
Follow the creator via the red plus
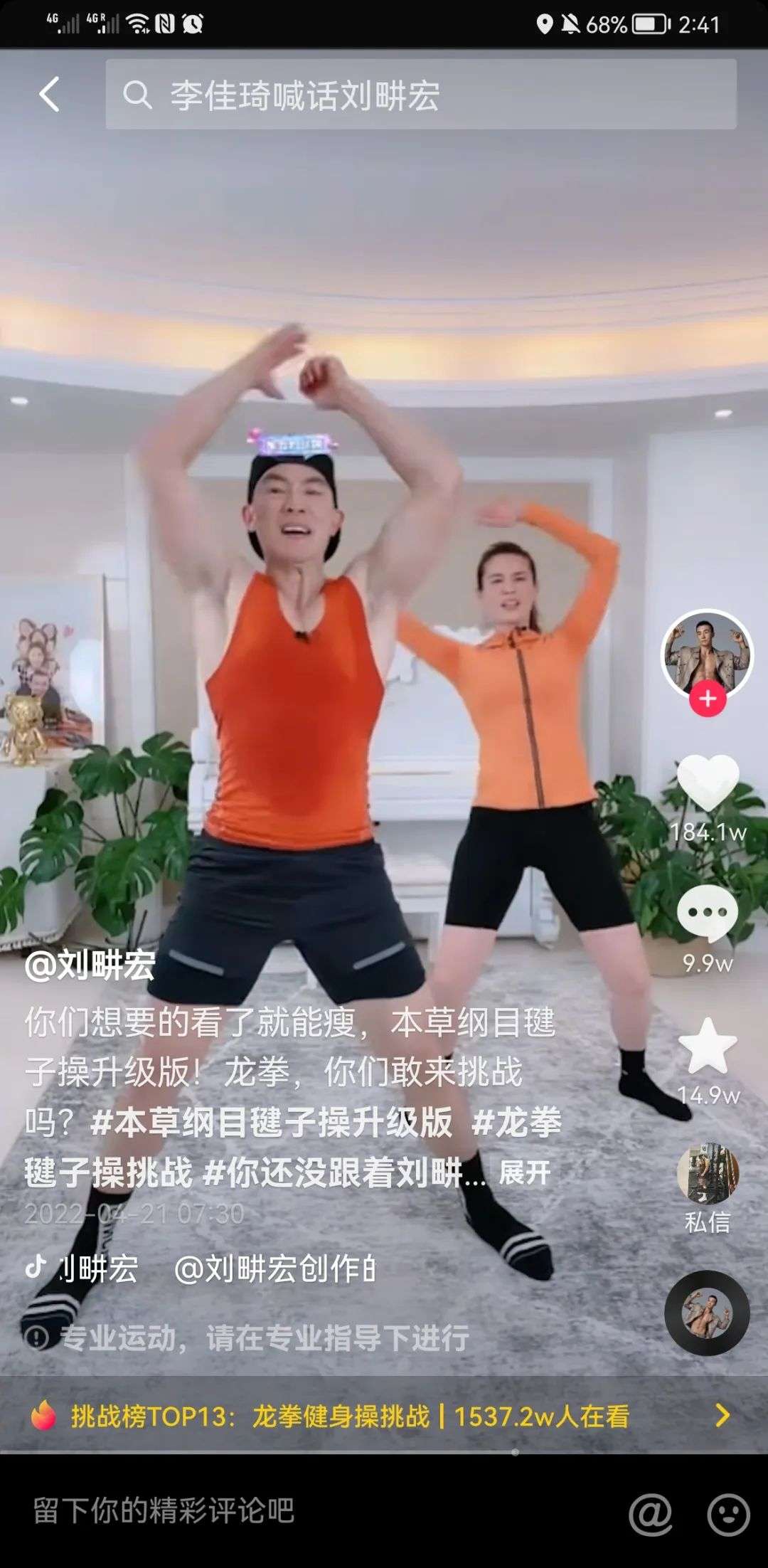[708, 699]
